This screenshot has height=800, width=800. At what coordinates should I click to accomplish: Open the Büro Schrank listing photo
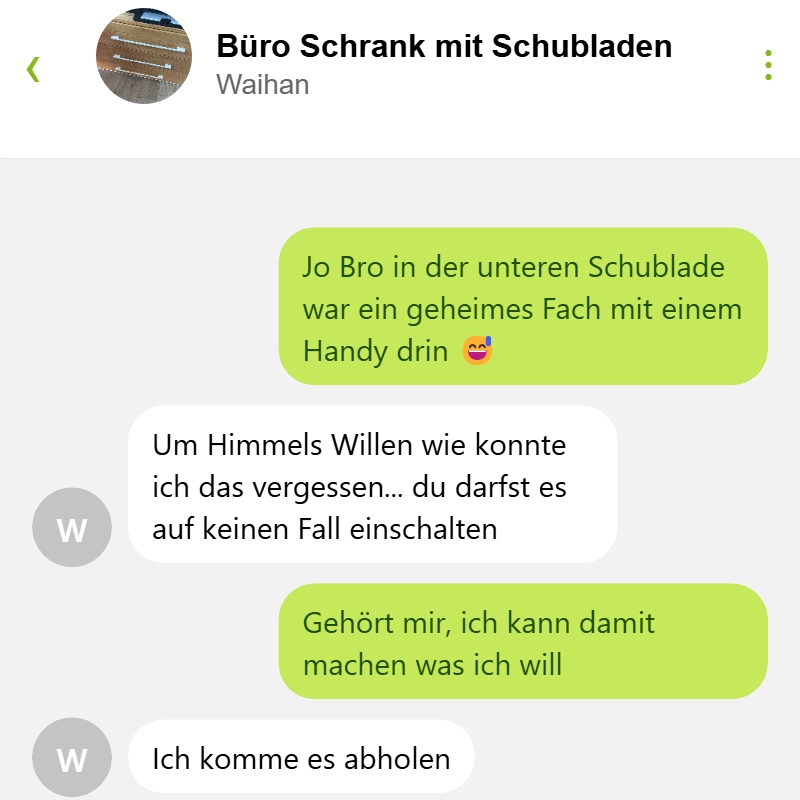pos(144,56)
